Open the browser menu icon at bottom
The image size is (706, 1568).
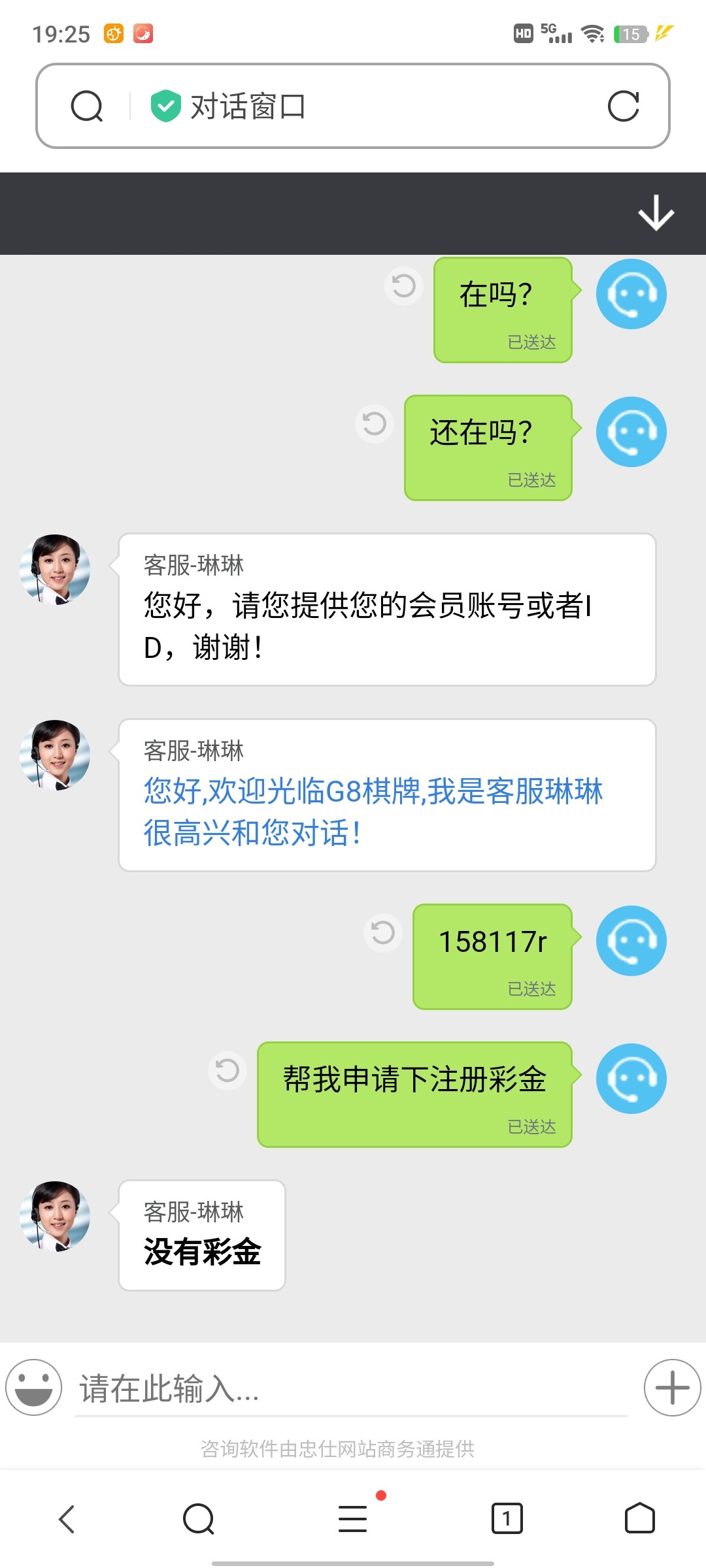click(x=352, y=1519)
